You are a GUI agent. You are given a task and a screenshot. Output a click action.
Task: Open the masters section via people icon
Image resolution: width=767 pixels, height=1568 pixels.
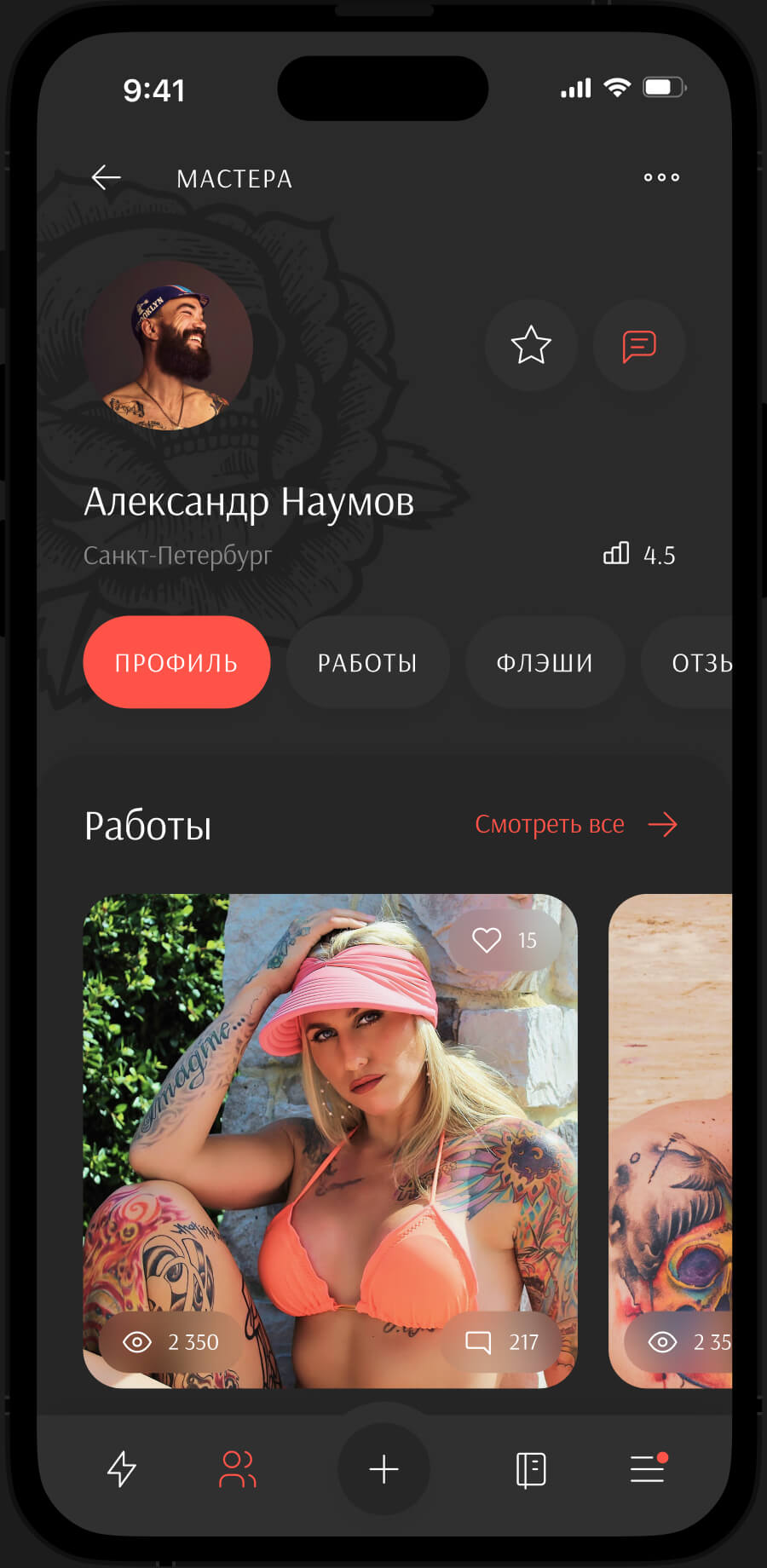click(238, 1469)
